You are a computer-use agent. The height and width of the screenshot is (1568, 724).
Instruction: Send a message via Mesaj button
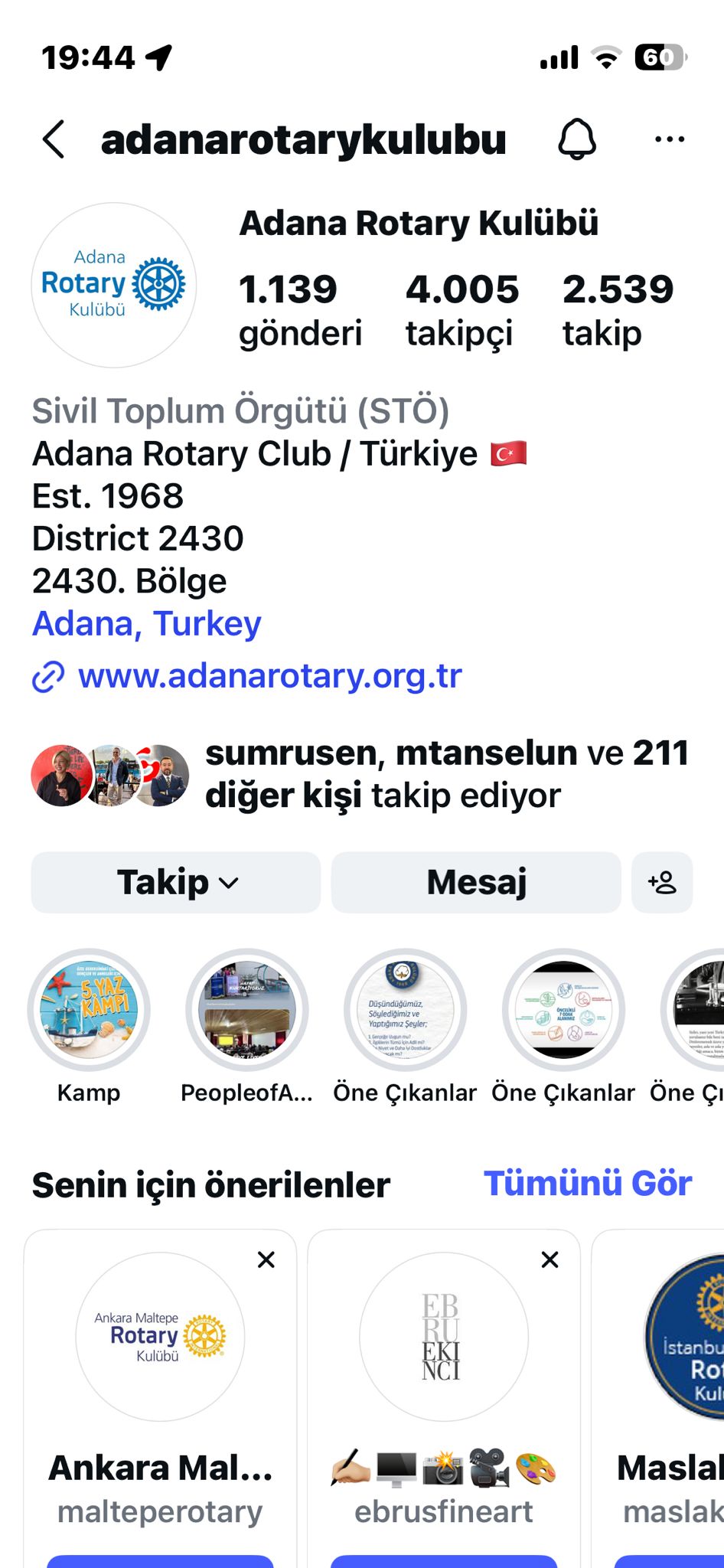tap(476, 883)
